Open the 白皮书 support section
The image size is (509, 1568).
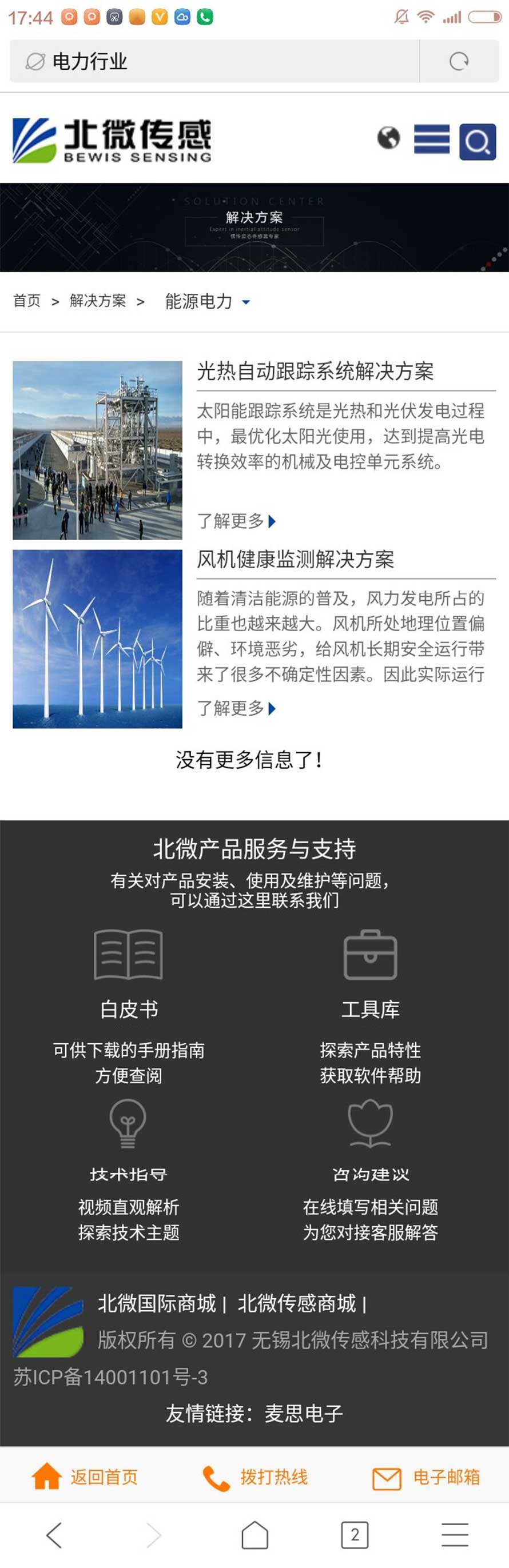[129, 974]
